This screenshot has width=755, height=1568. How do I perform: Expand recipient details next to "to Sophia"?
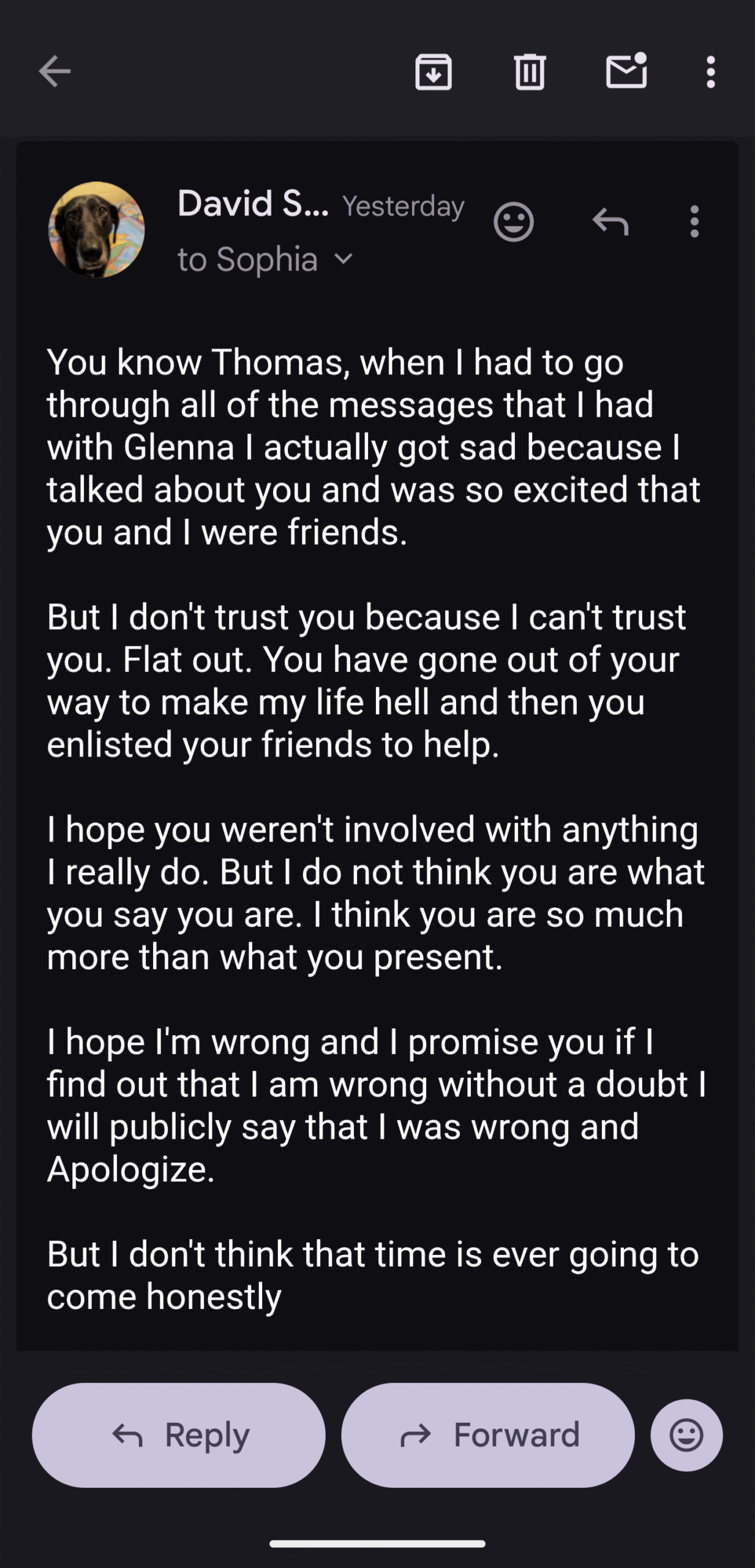344,259
